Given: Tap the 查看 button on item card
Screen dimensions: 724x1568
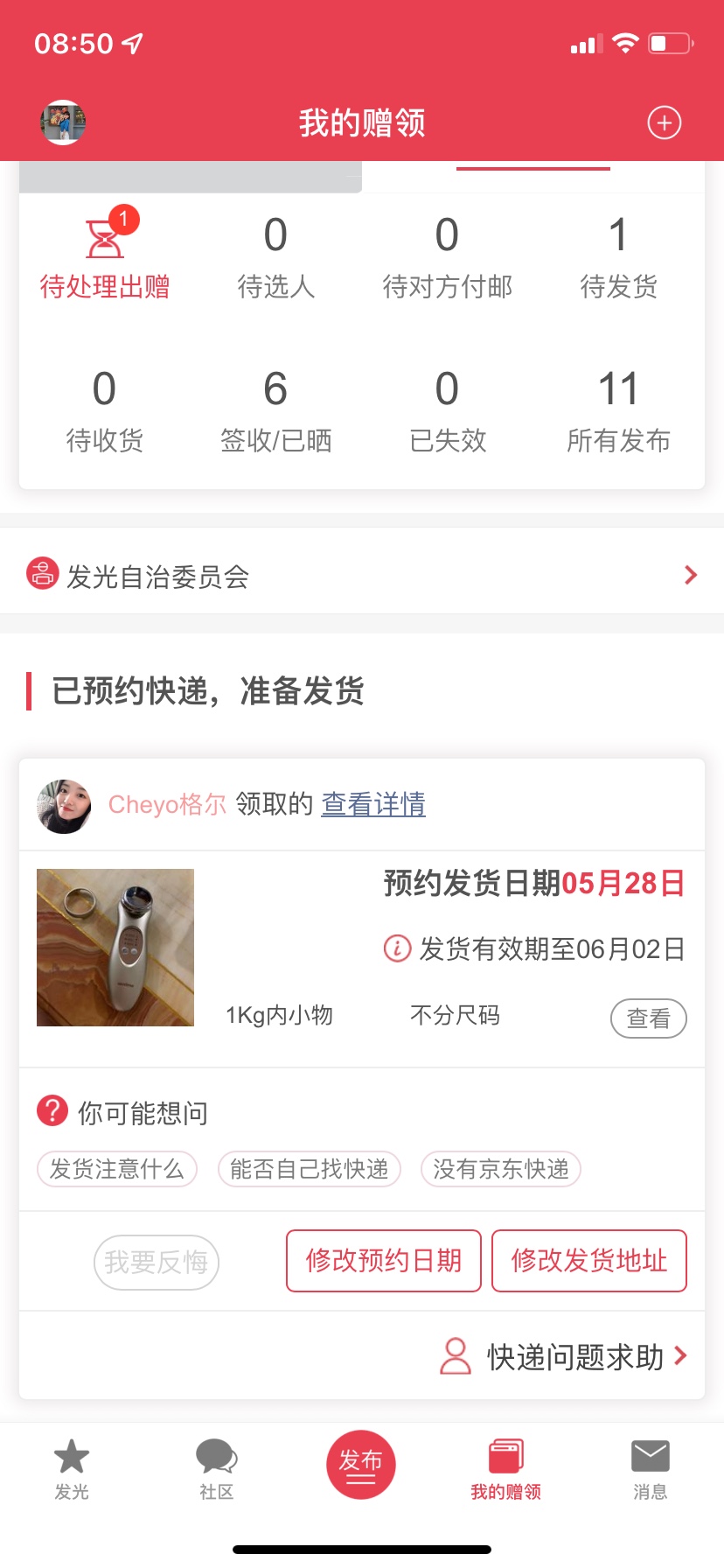Looking at the screenshot, I should (x=648, y=1018).
